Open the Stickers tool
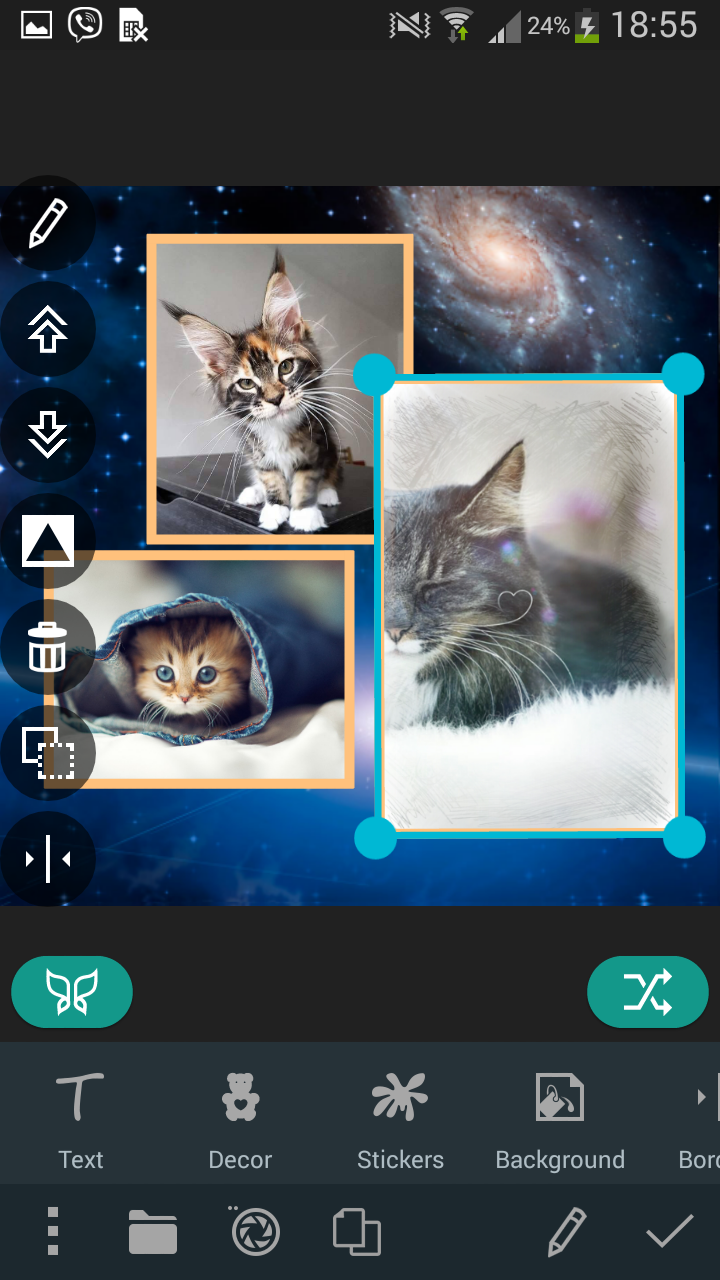Screen dimensions: 720x1280 (400, 1120)
